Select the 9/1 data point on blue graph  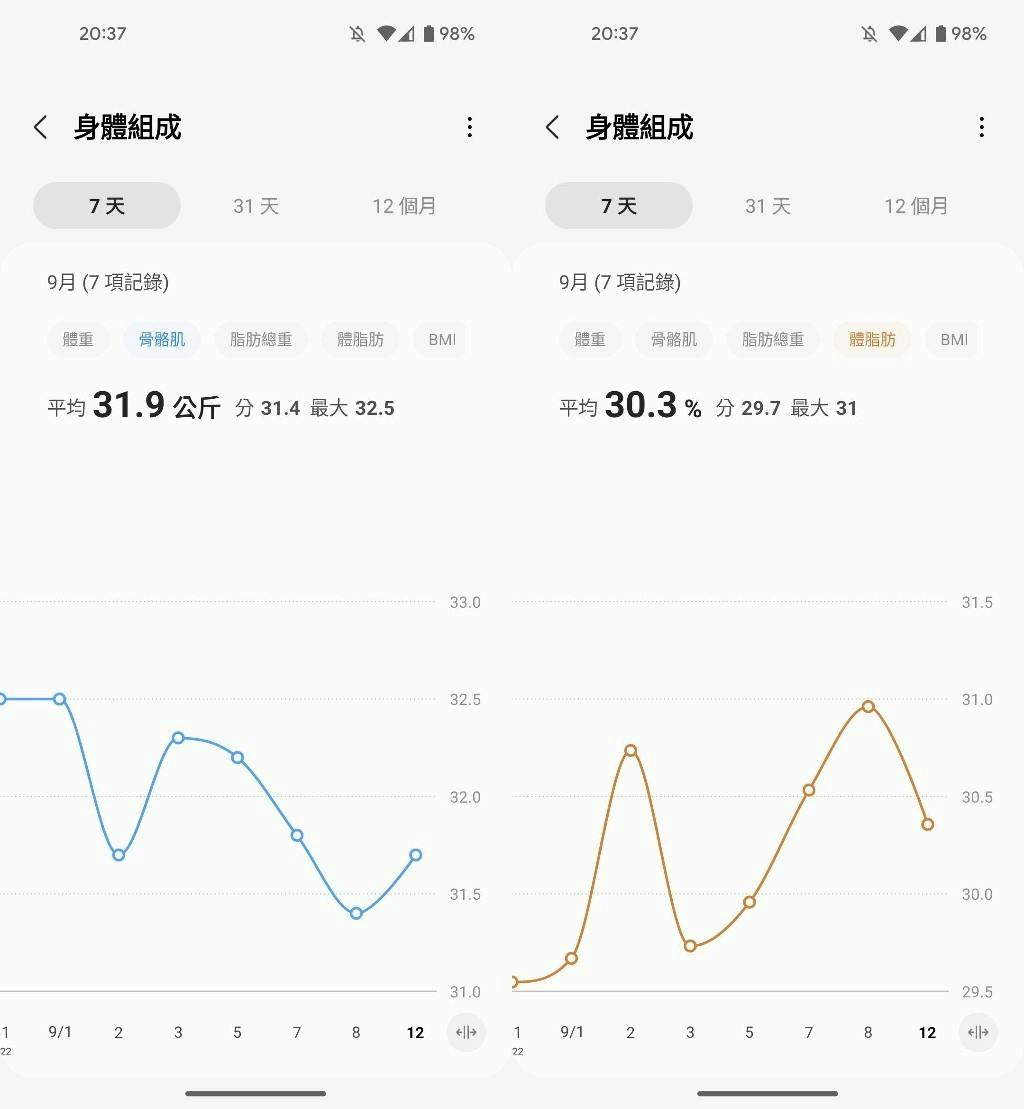(x=60, y=699)
